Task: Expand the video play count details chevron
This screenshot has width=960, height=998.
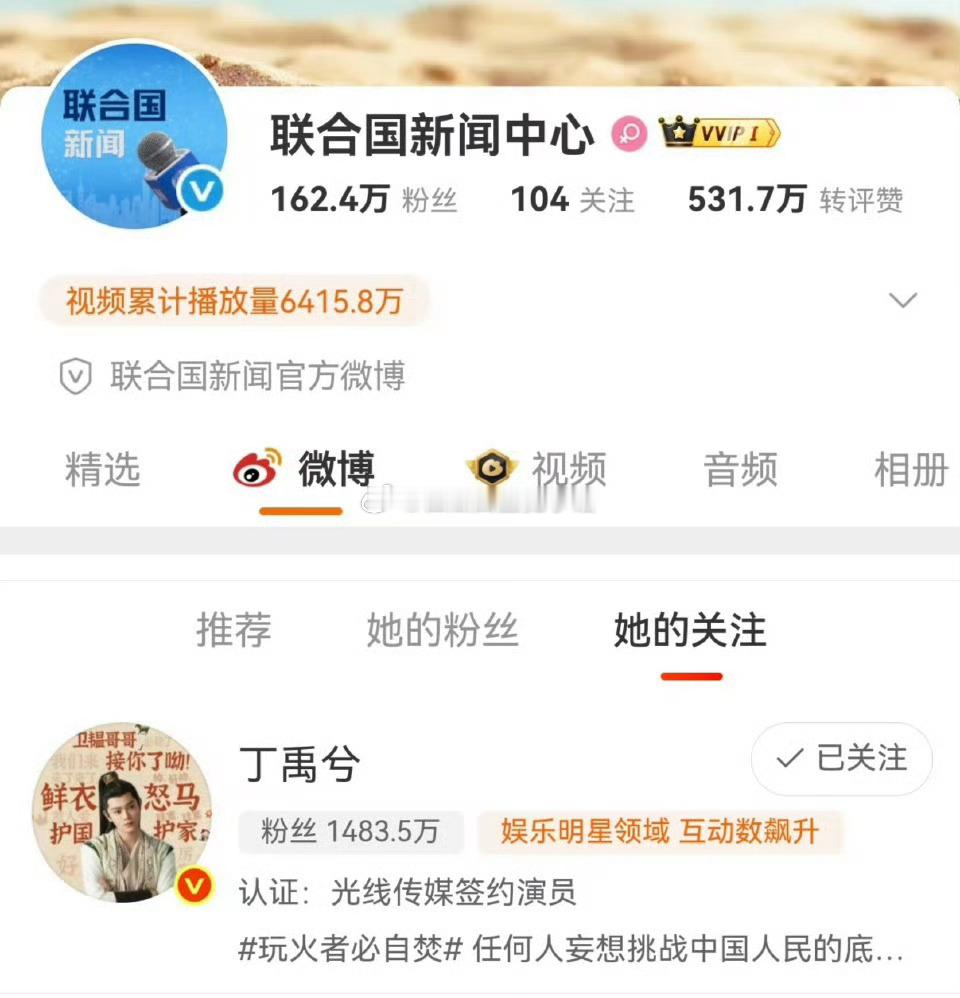Action: coord(903,299)
